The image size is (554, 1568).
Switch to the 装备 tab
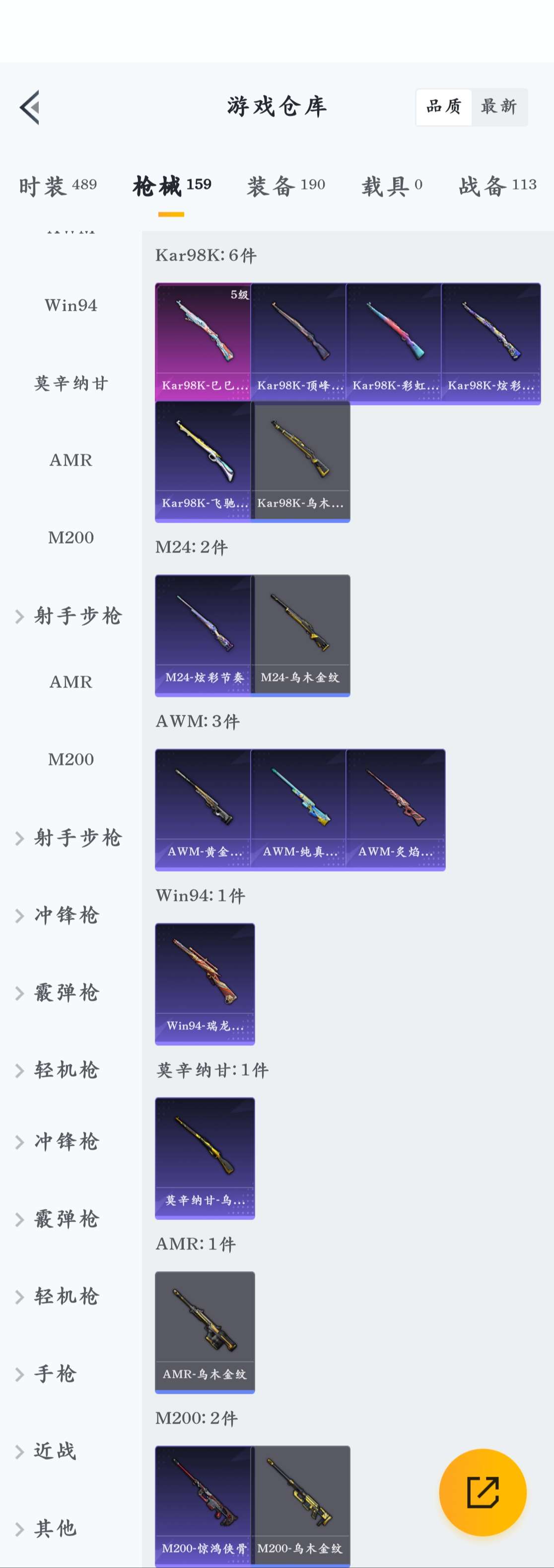coord(285,185)
